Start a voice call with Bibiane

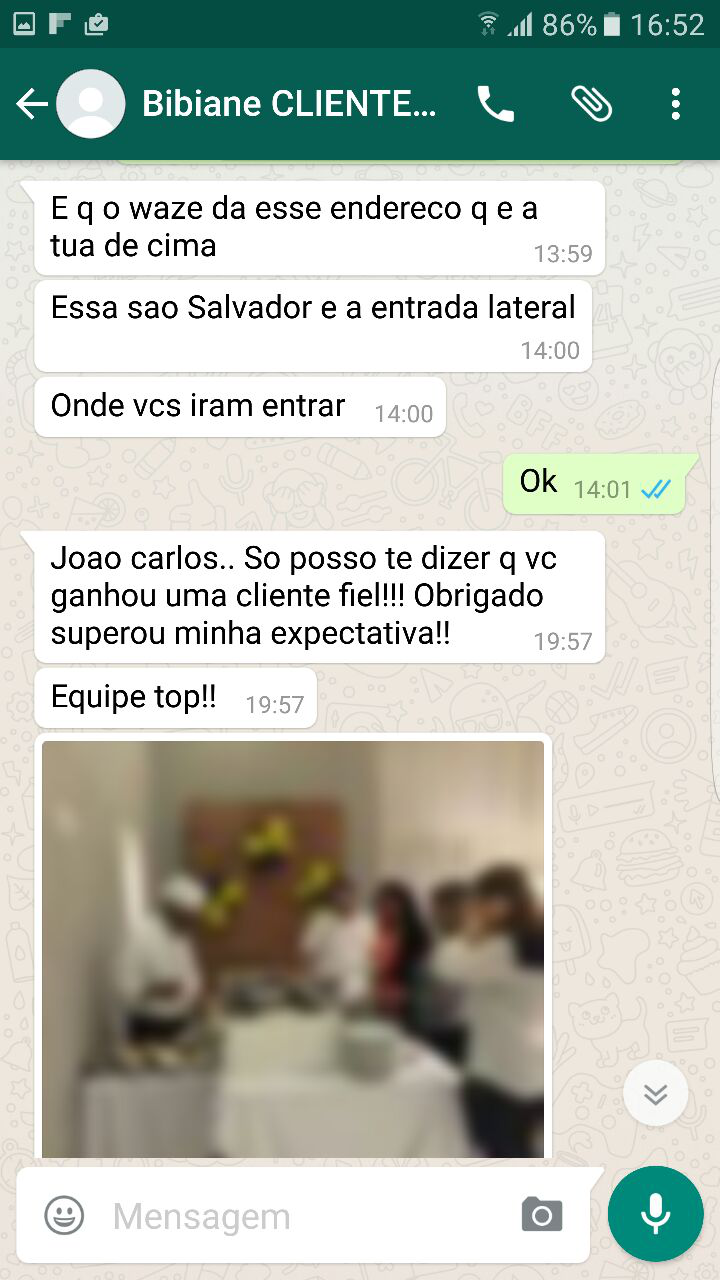[495, 104]
